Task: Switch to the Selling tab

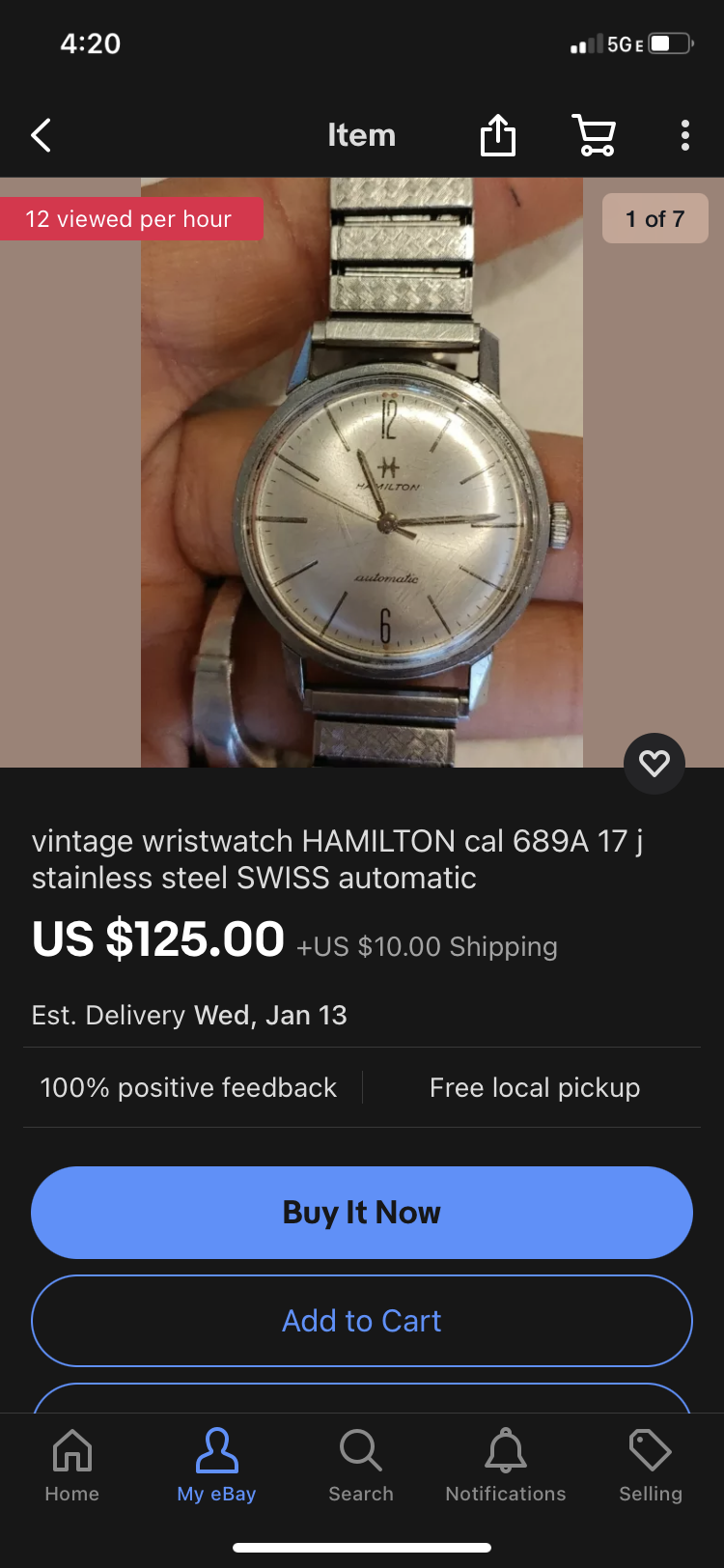Action: click(x=651, y=1466)
